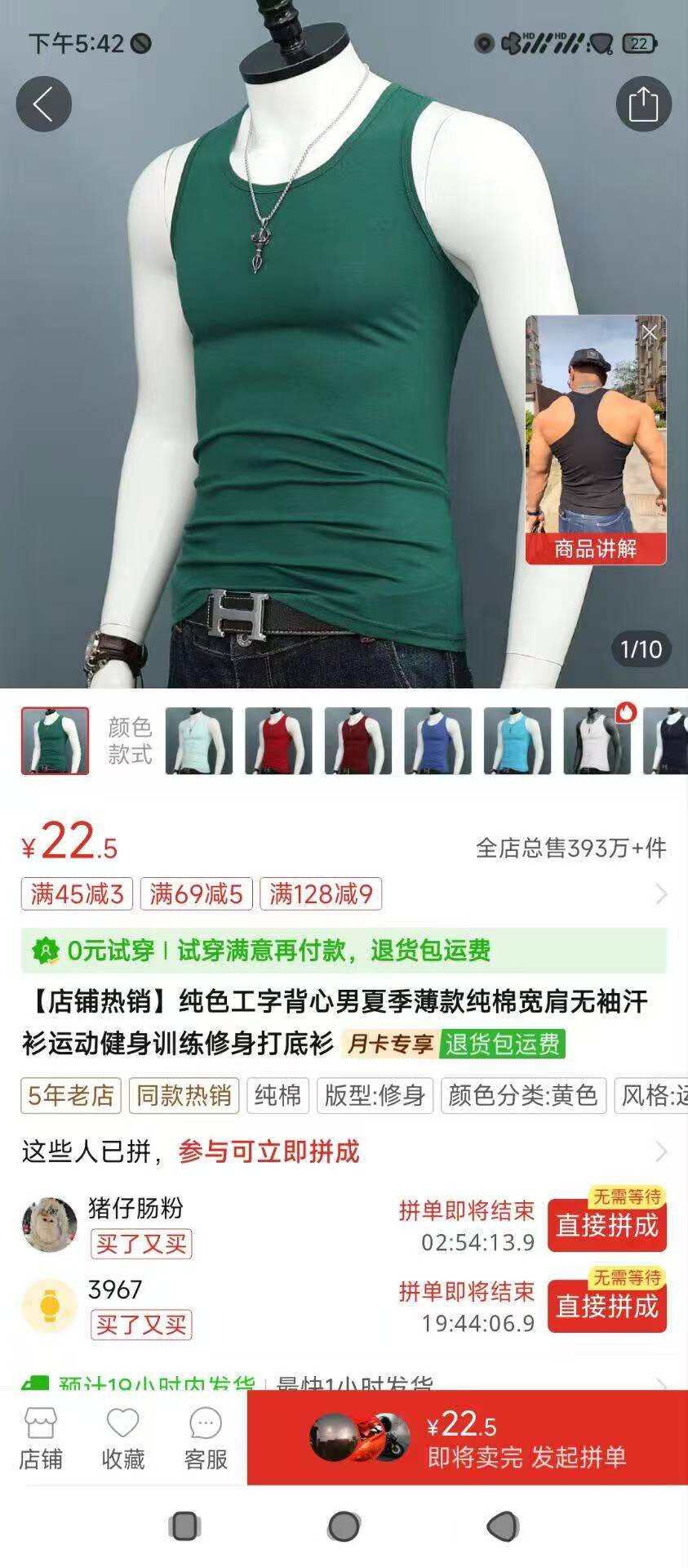Join 猪仔肠粉's group with 直接拼成

tap(606, 1226)
